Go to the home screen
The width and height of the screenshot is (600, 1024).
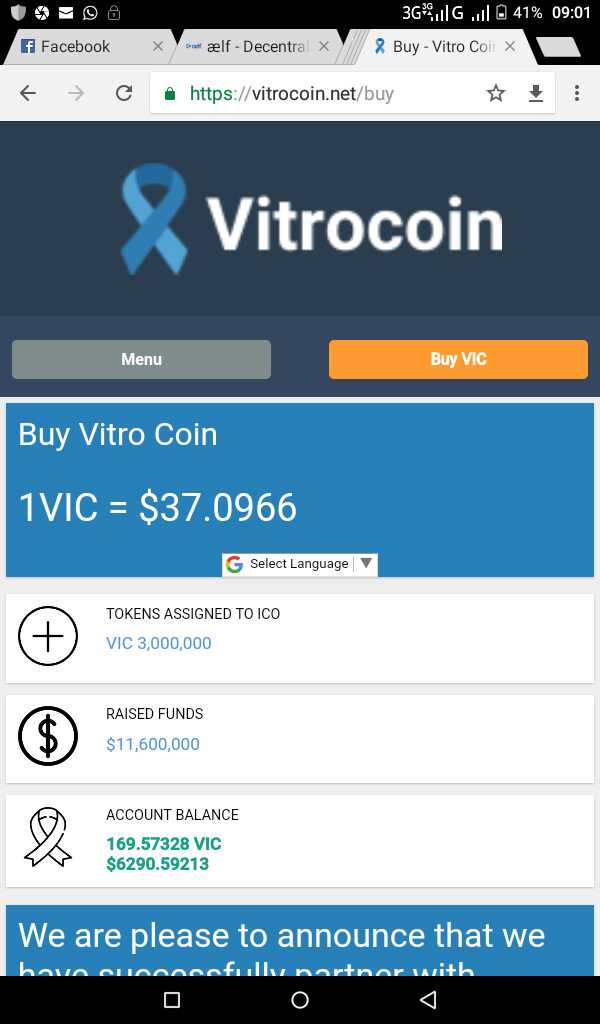(300, 1000)
